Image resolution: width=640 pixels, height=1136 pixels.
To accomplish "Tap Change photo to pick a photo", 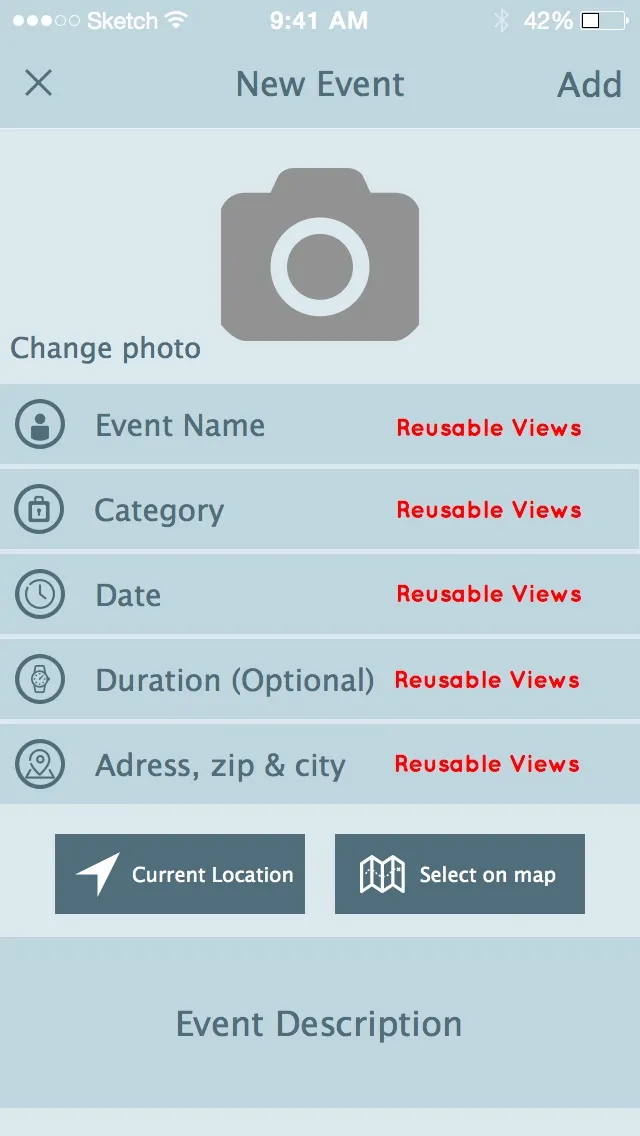I will [106, 348].
